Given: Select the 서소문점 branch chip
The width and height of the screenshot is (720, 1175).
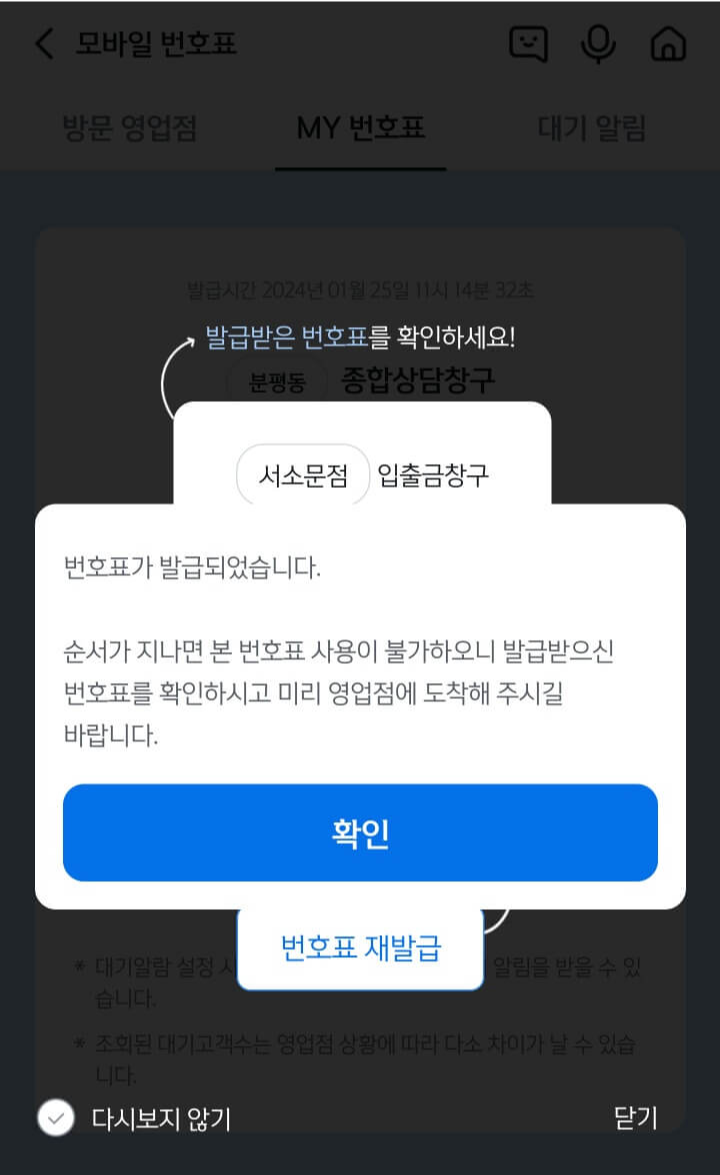Looking at the screenshot, I should (x=302, y=475).
